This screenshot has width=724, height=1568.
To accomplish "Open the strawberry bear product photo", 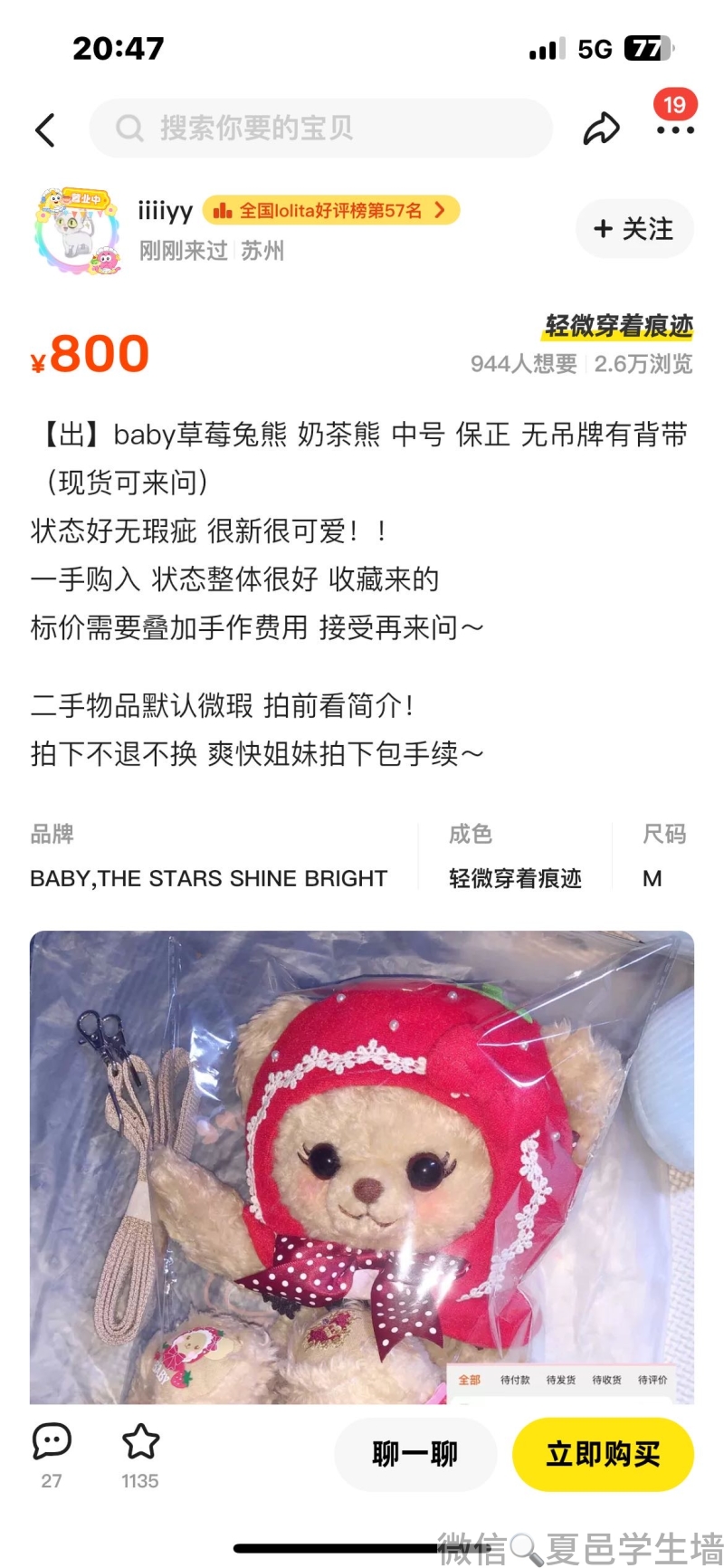I will pyautogui.click(x=362, y=1168).
